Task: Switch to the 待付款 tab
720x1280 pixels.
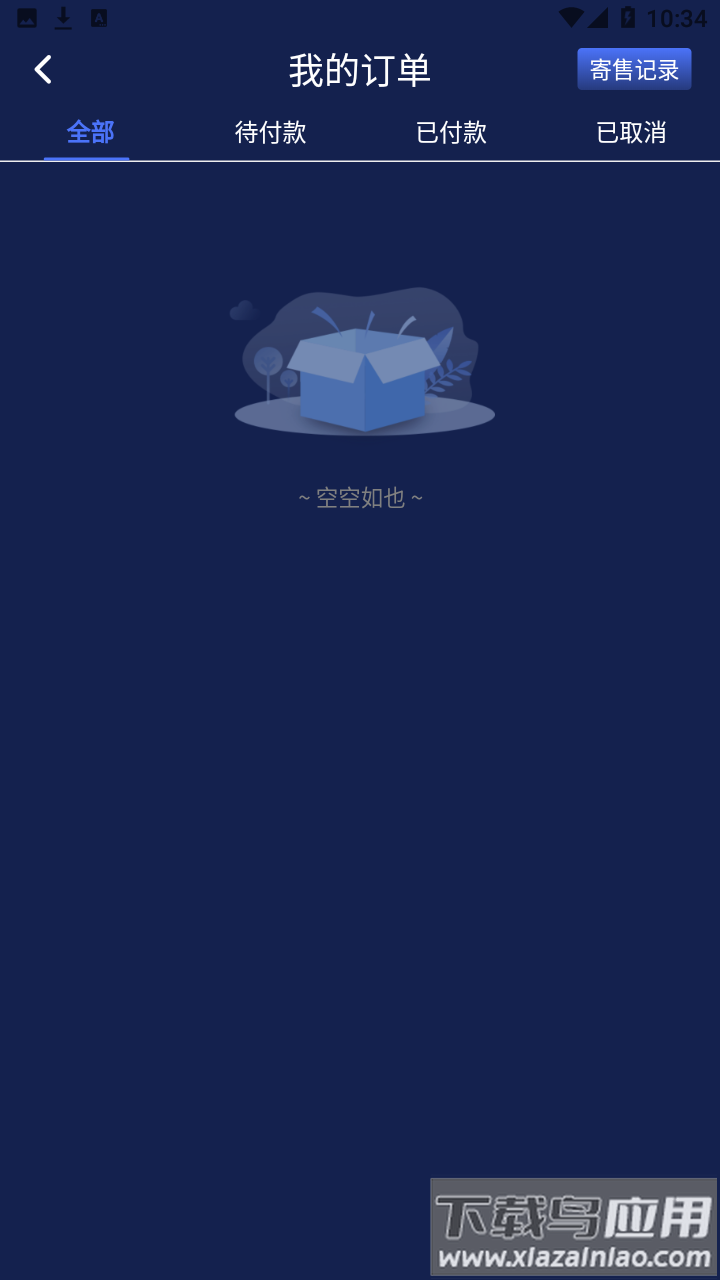Action: [270, 132]
